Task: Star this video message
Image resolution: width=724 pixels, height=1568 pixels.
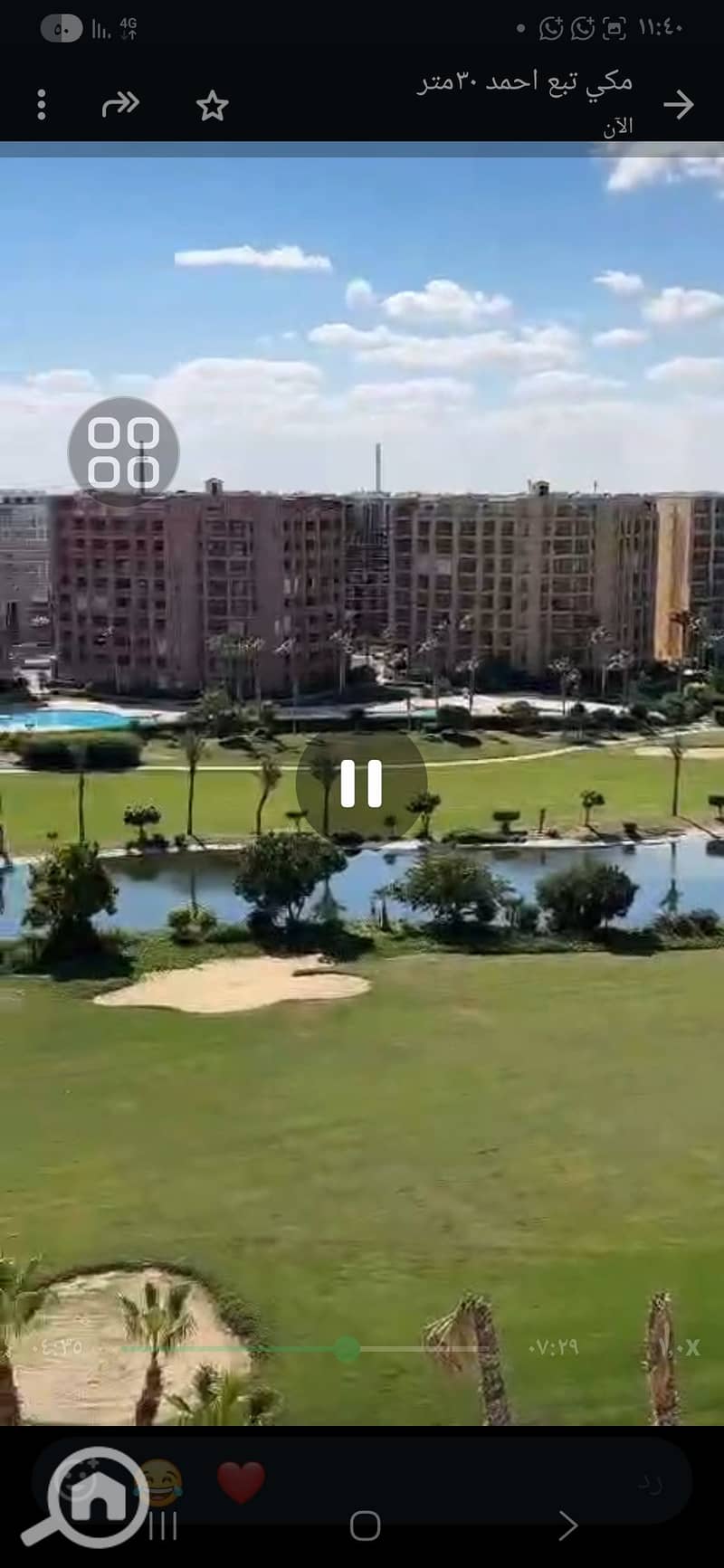Action: click(212, 107)
